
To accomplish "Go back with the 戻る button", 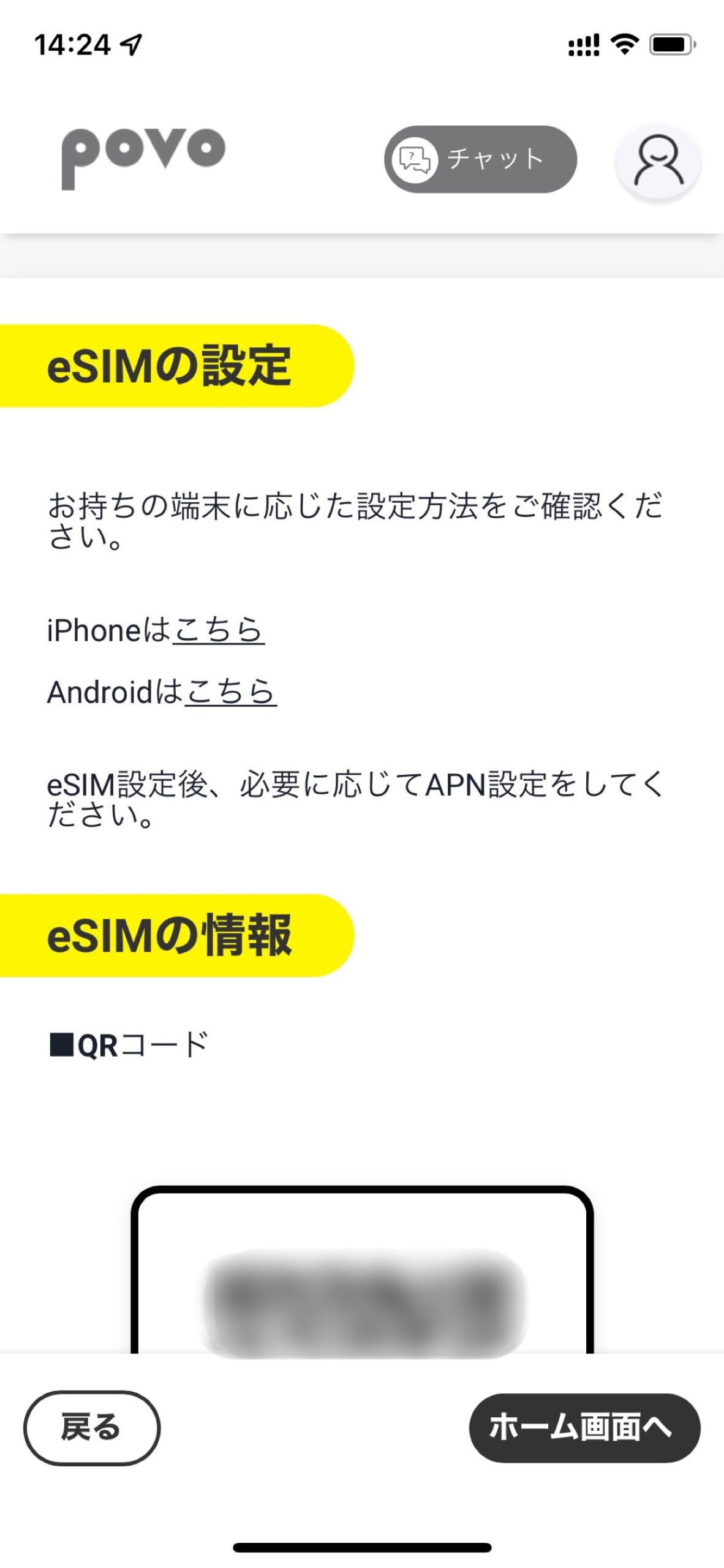I will click(x=92, y=1427).
